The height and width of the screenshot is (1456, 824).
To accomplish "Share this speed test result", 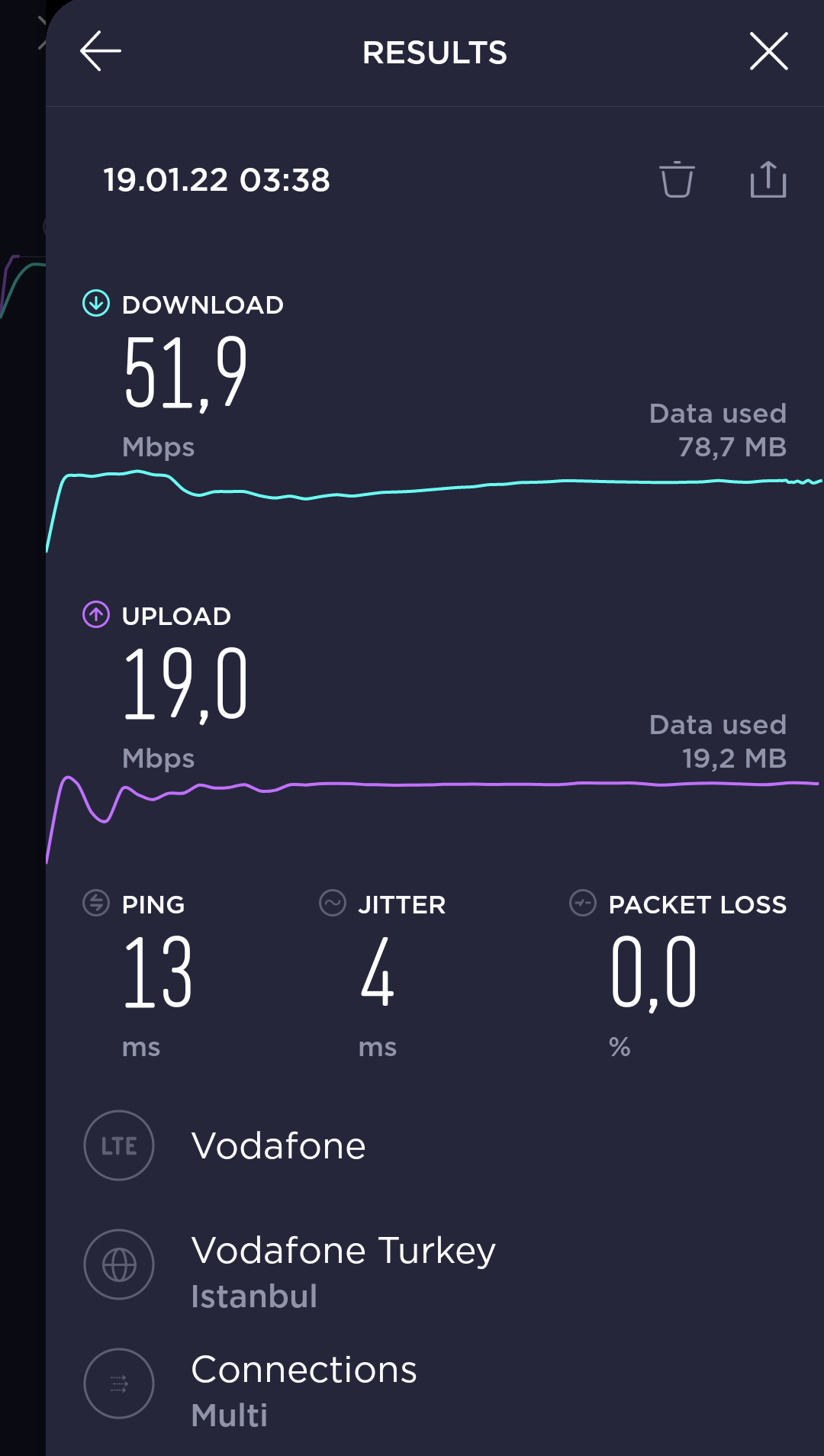I will pyautogui.click(x=768, y=179).
